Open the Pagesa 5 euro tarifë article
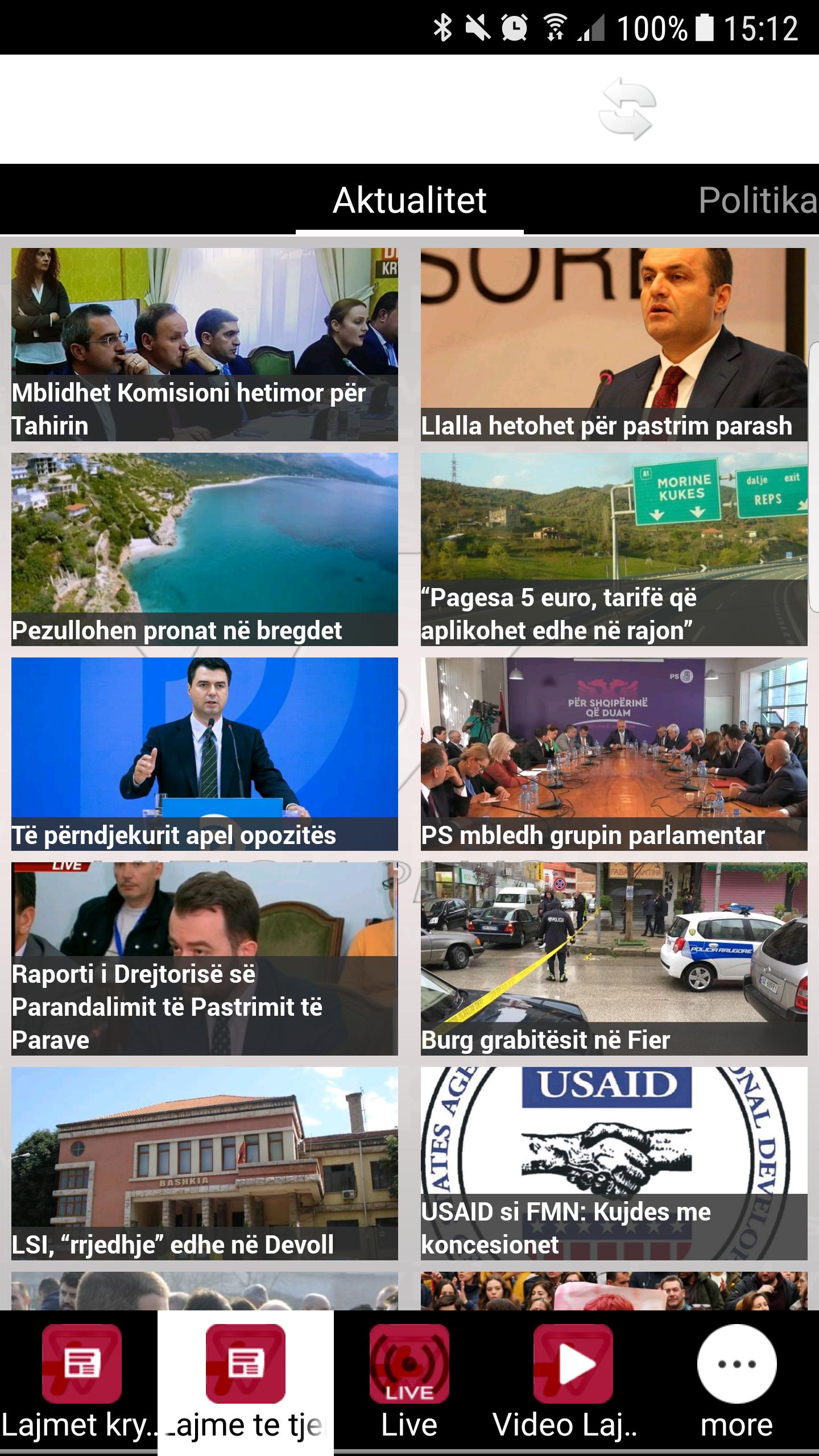 coord(614,549)
